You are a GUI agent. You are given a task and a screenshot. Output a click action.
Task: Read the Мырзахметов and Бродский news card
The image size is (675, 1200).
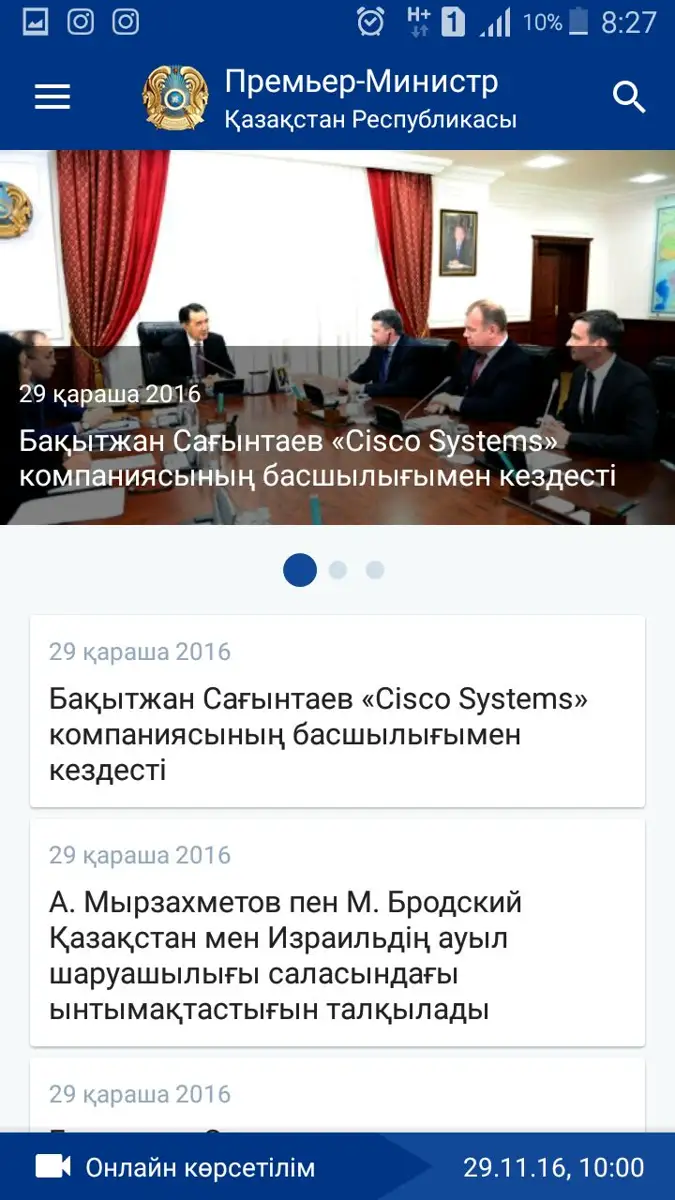pyautogui.click(x=337, y=933)
